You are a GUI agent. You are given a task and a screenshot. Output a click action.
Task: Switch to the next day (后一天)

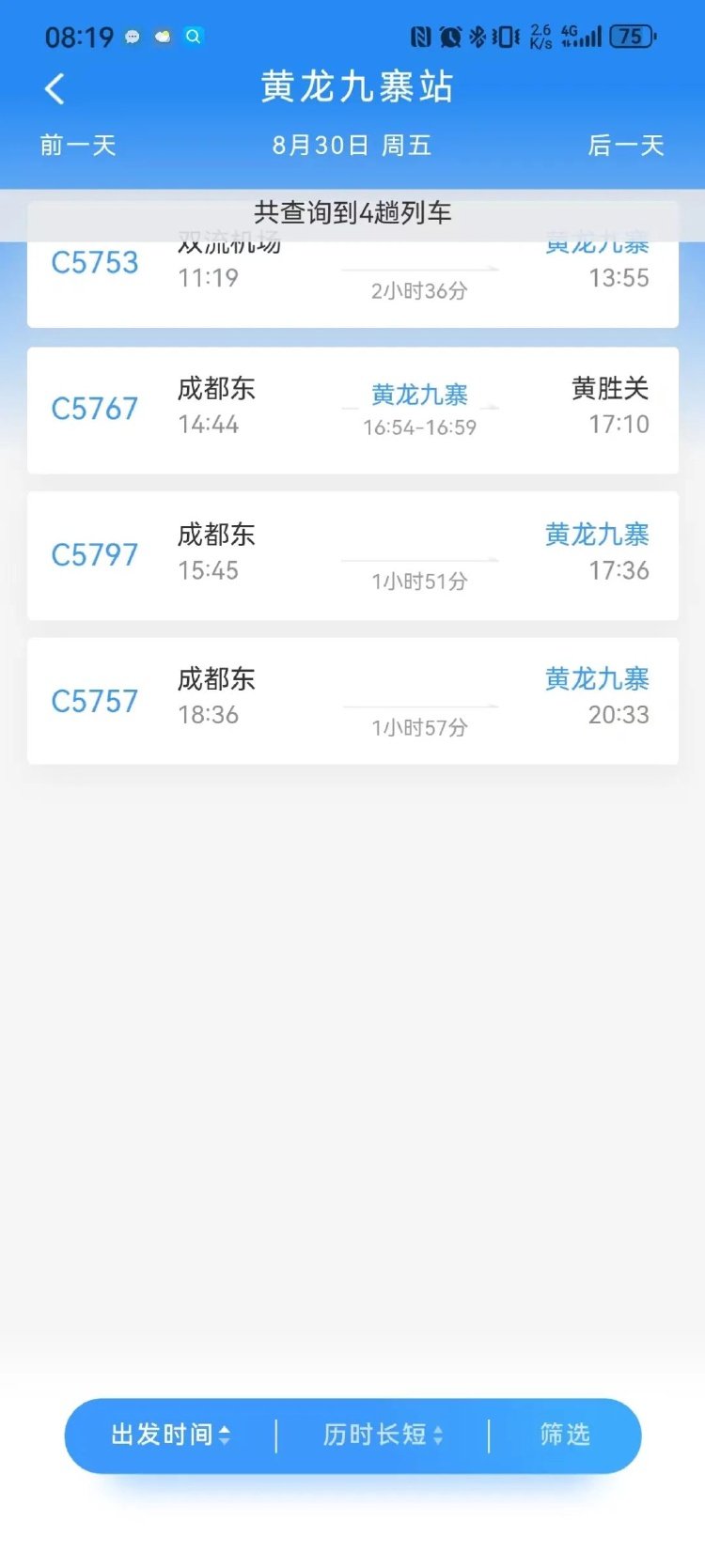click(626, 146)
